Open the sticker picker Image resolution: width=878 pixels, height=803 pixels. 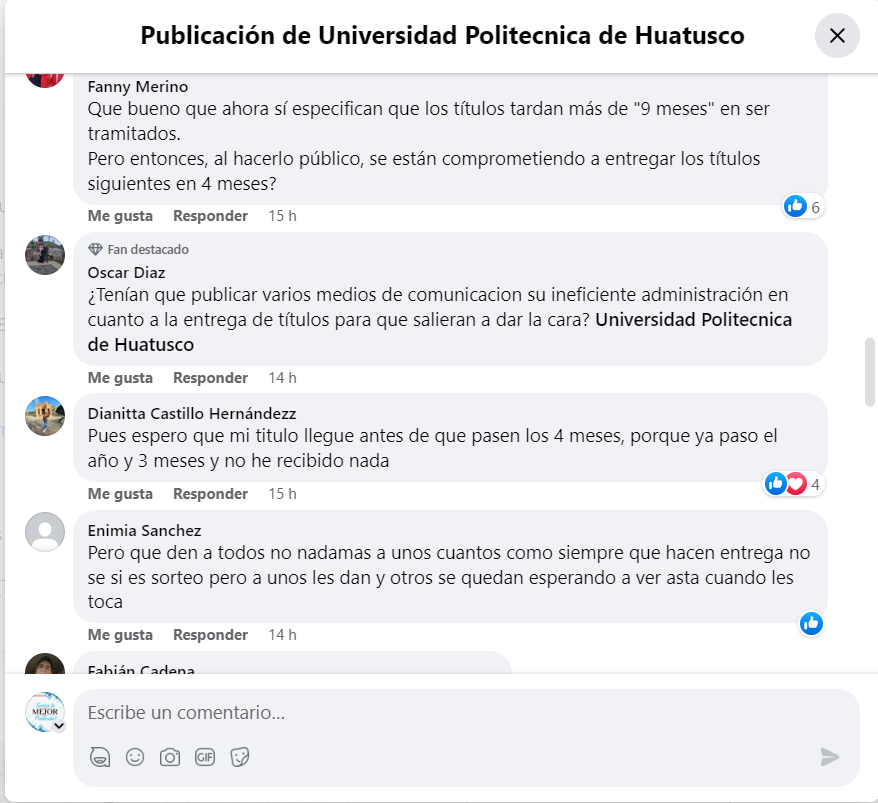pos(240,757)
